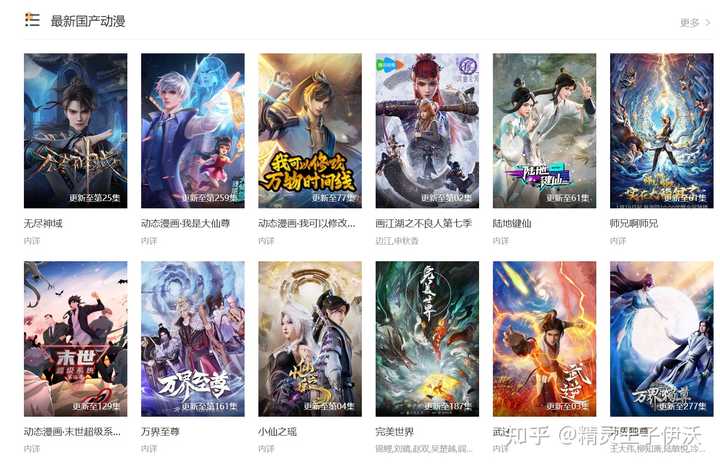Open 画江湖之不良人第七季
The height and width of the screenshot is (465, 720).
(x=427, y=130)
